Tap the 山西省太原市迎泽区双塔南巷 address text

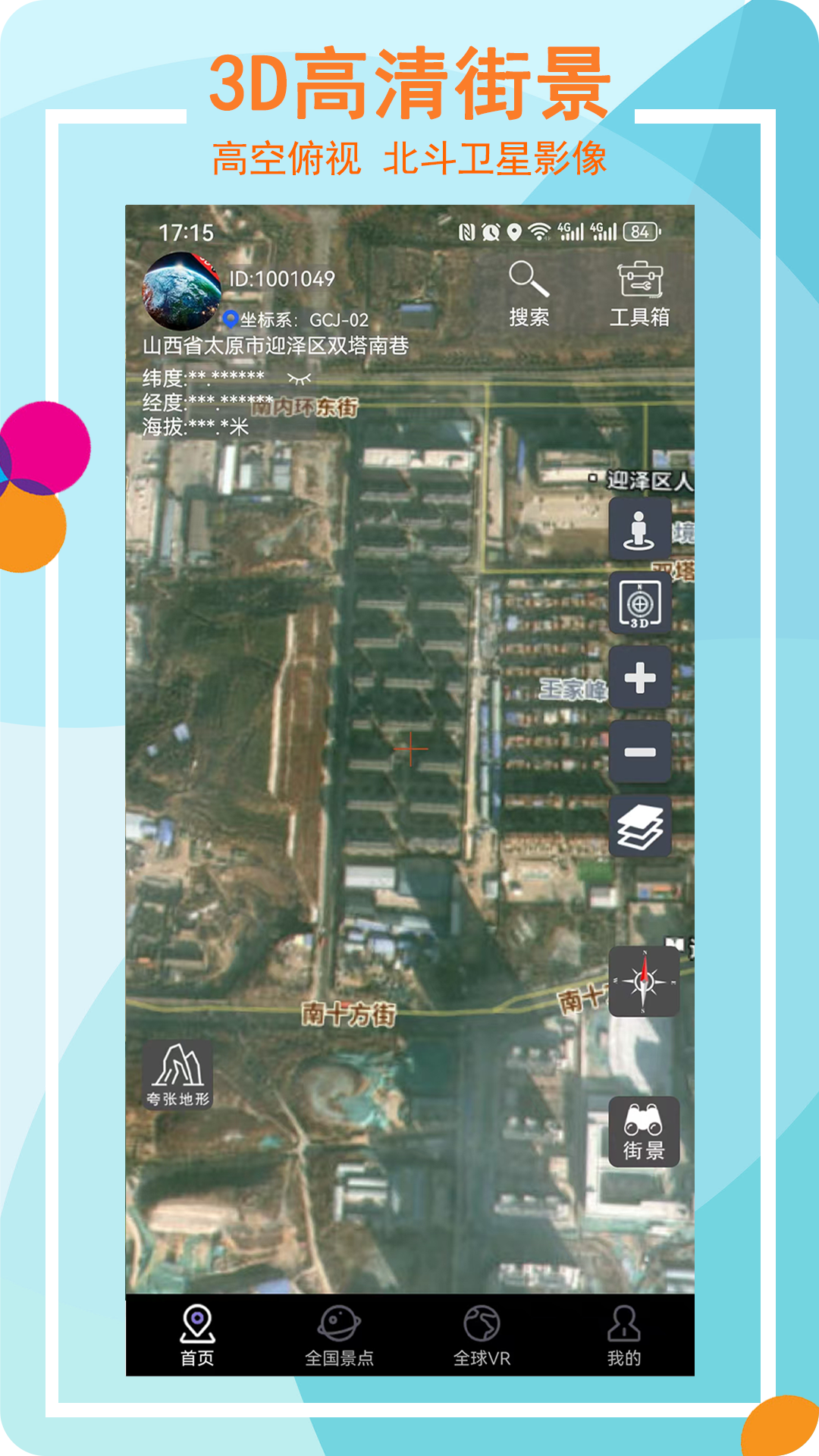point(275,346)
